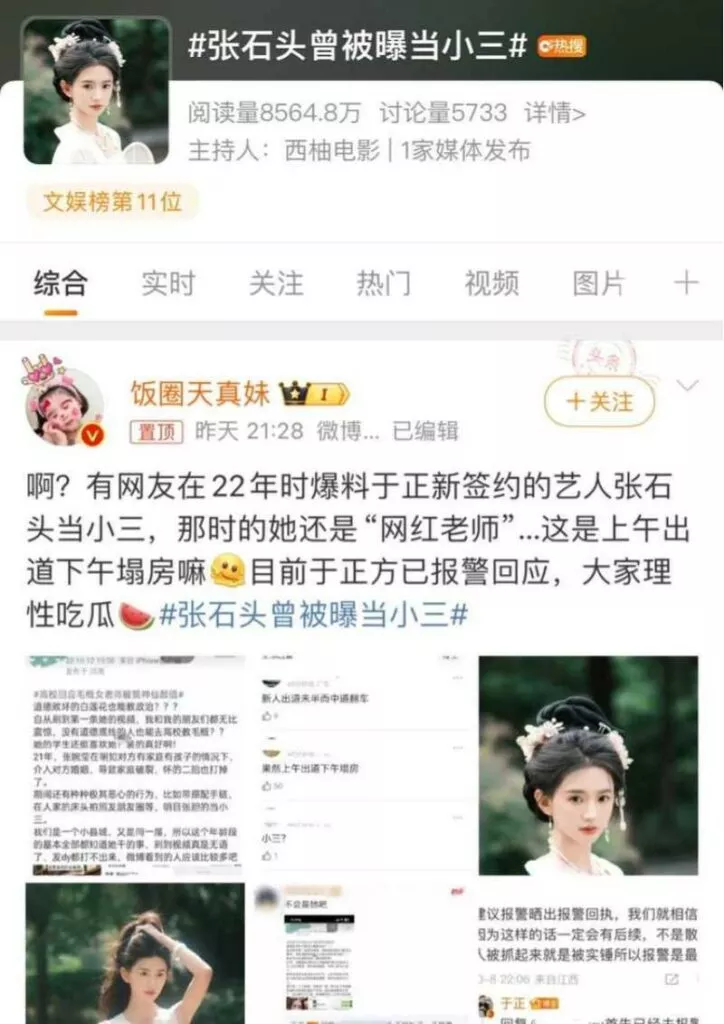Select the 关注 tab
Viewport: 724px width, 1024px height.
point(275,283)
